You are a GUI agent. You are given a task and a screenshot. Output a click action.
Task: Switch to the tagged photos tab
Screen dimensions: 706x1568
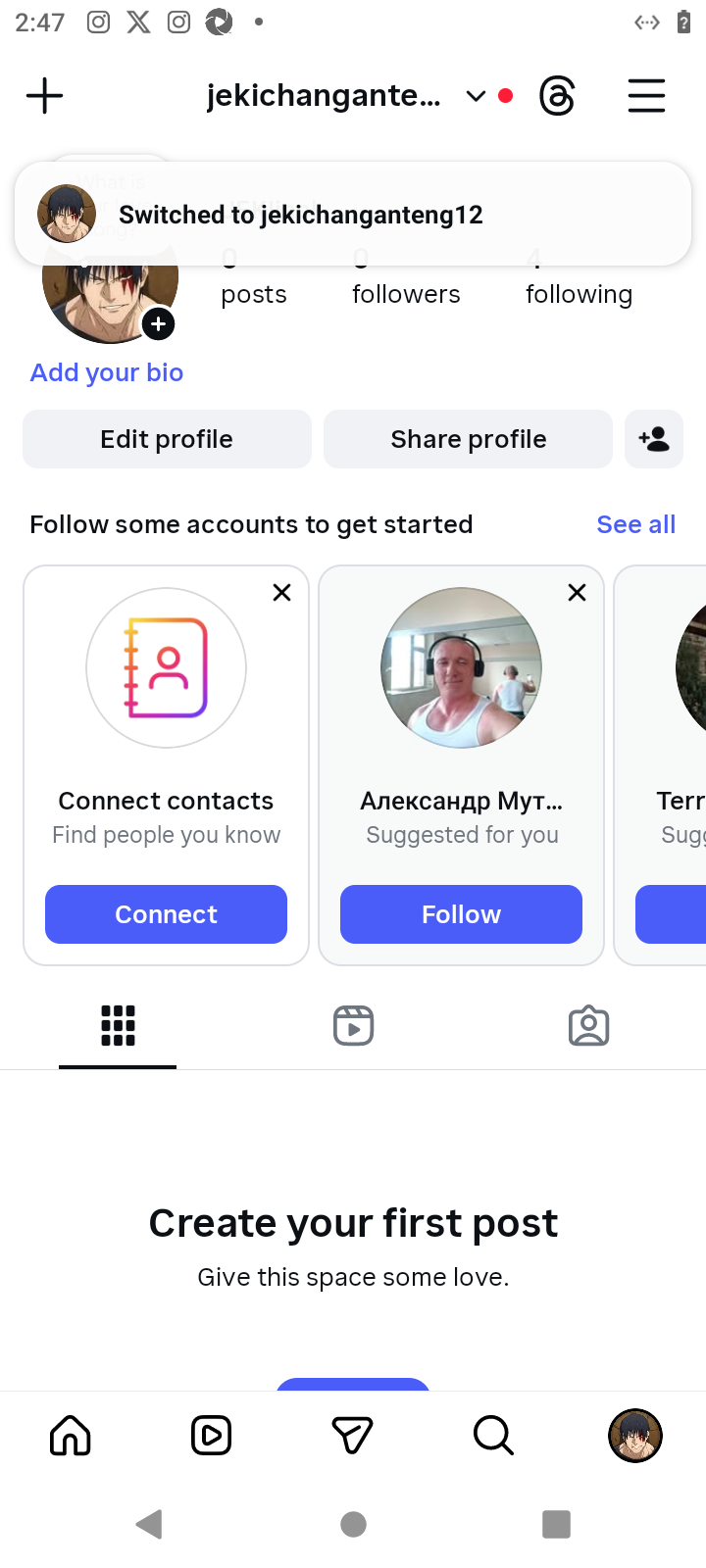point(588,1026)
